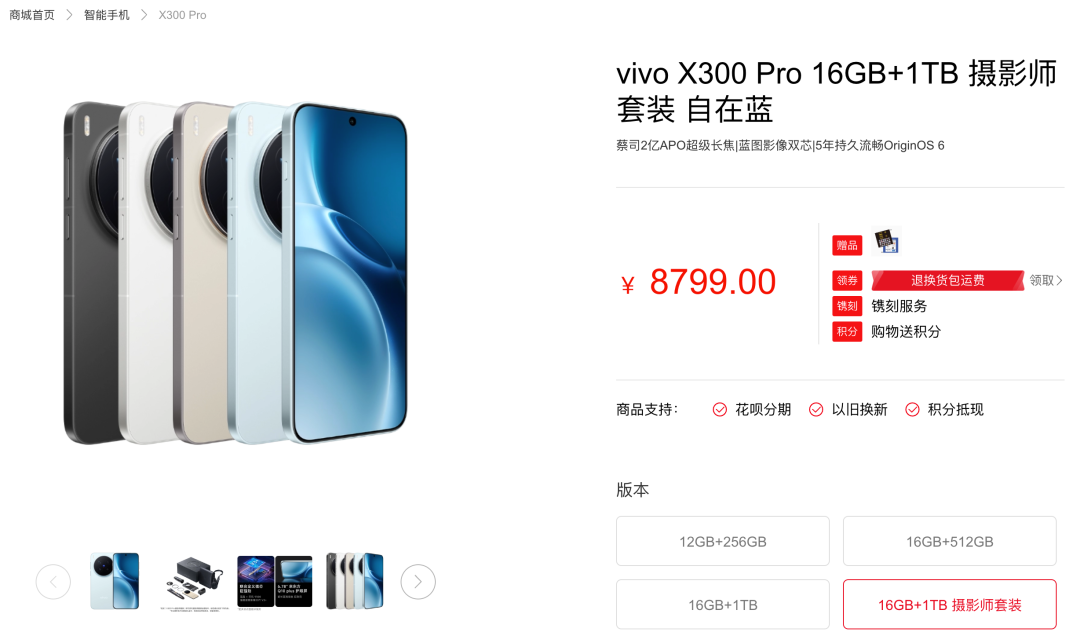
Task: View the four-color lineup thumbnail
Action: click(355, 581)
